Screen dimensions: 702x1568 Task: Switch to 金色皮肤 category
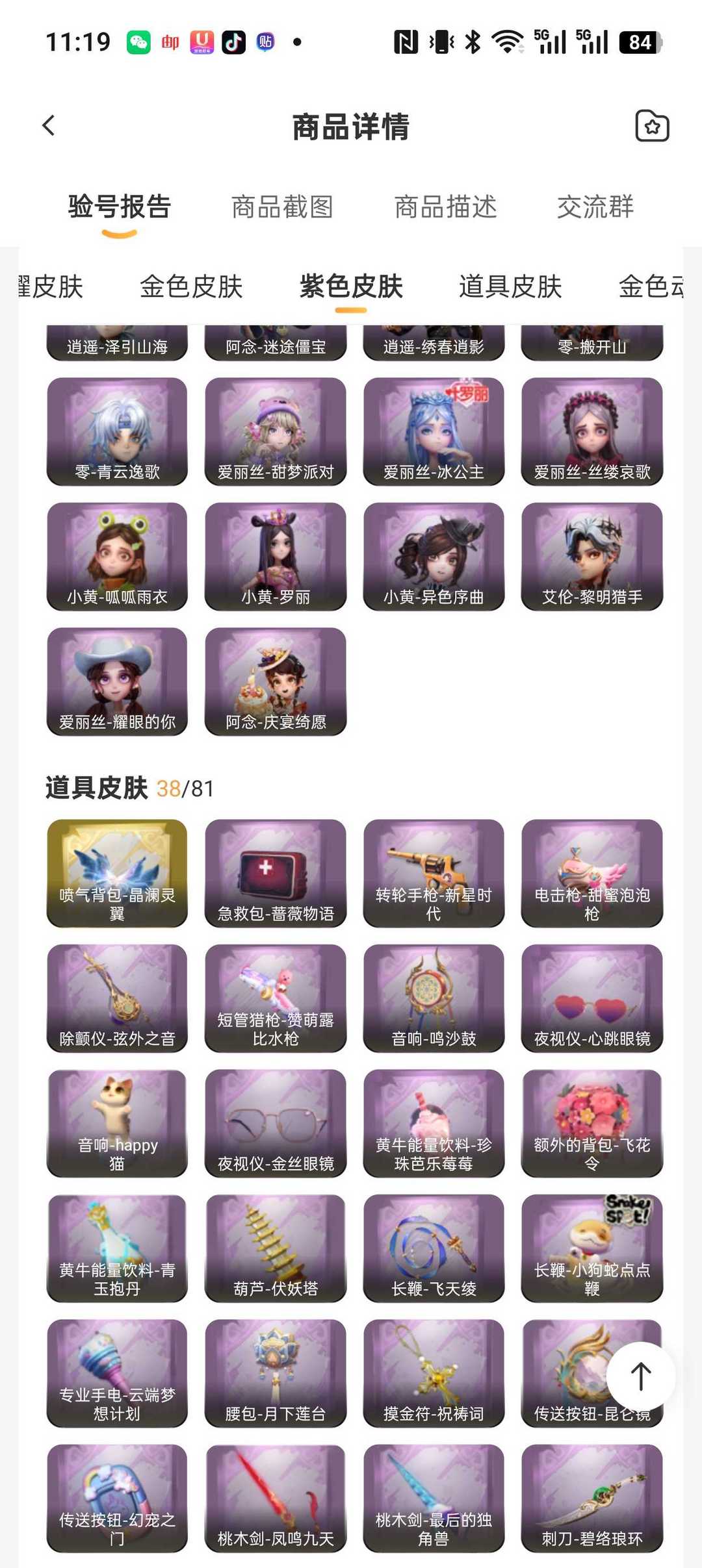191,286
